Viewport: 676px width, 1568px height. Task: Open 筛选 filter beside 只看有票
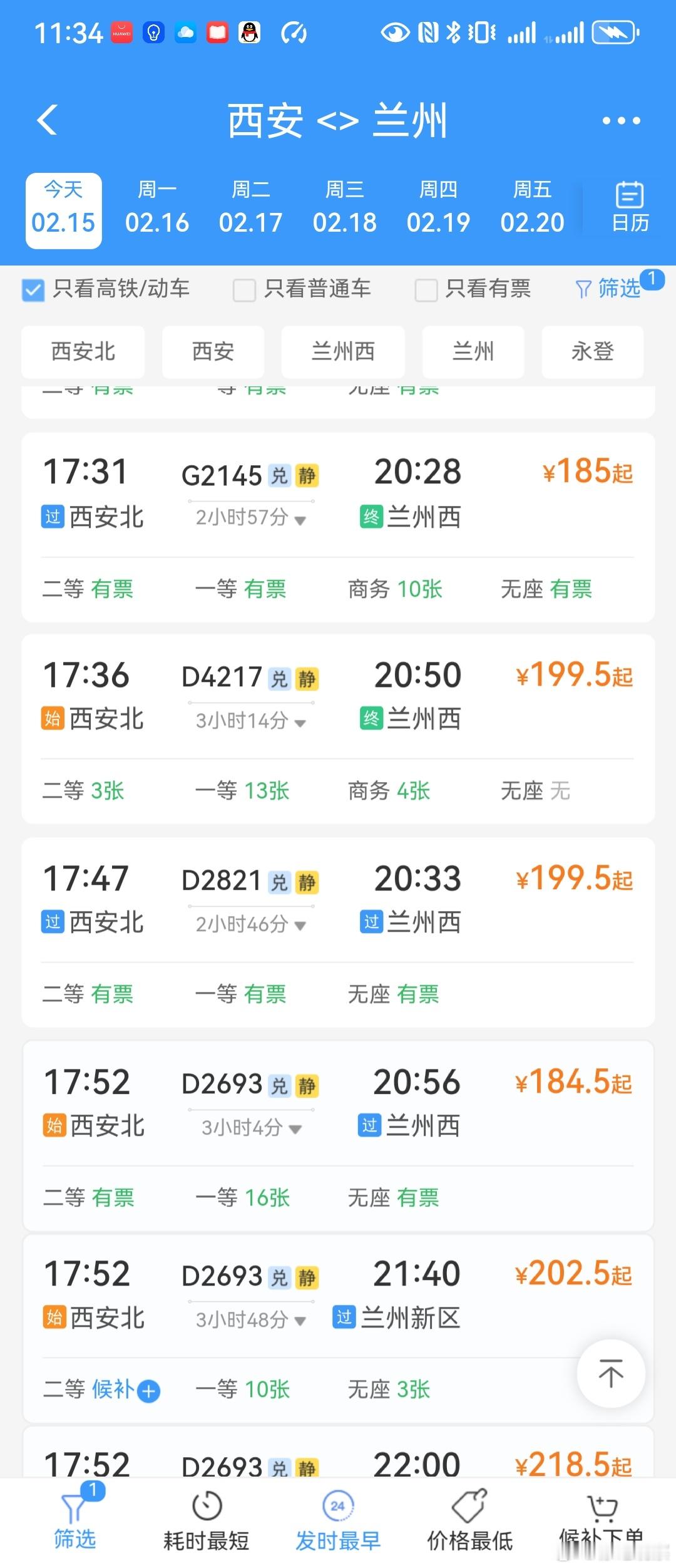coord(608,288)
